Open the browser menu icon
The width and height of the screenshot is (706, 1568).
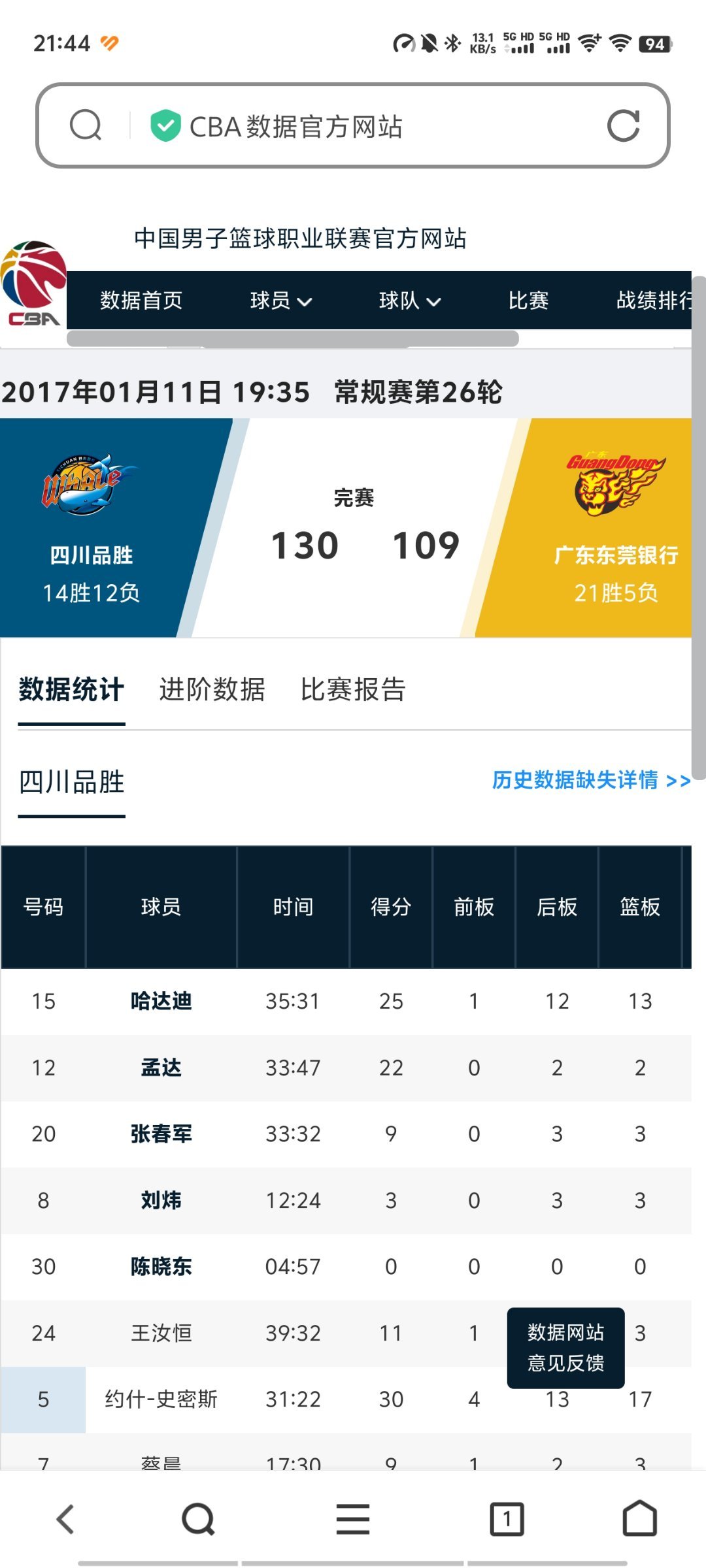tap(353, 1519)
